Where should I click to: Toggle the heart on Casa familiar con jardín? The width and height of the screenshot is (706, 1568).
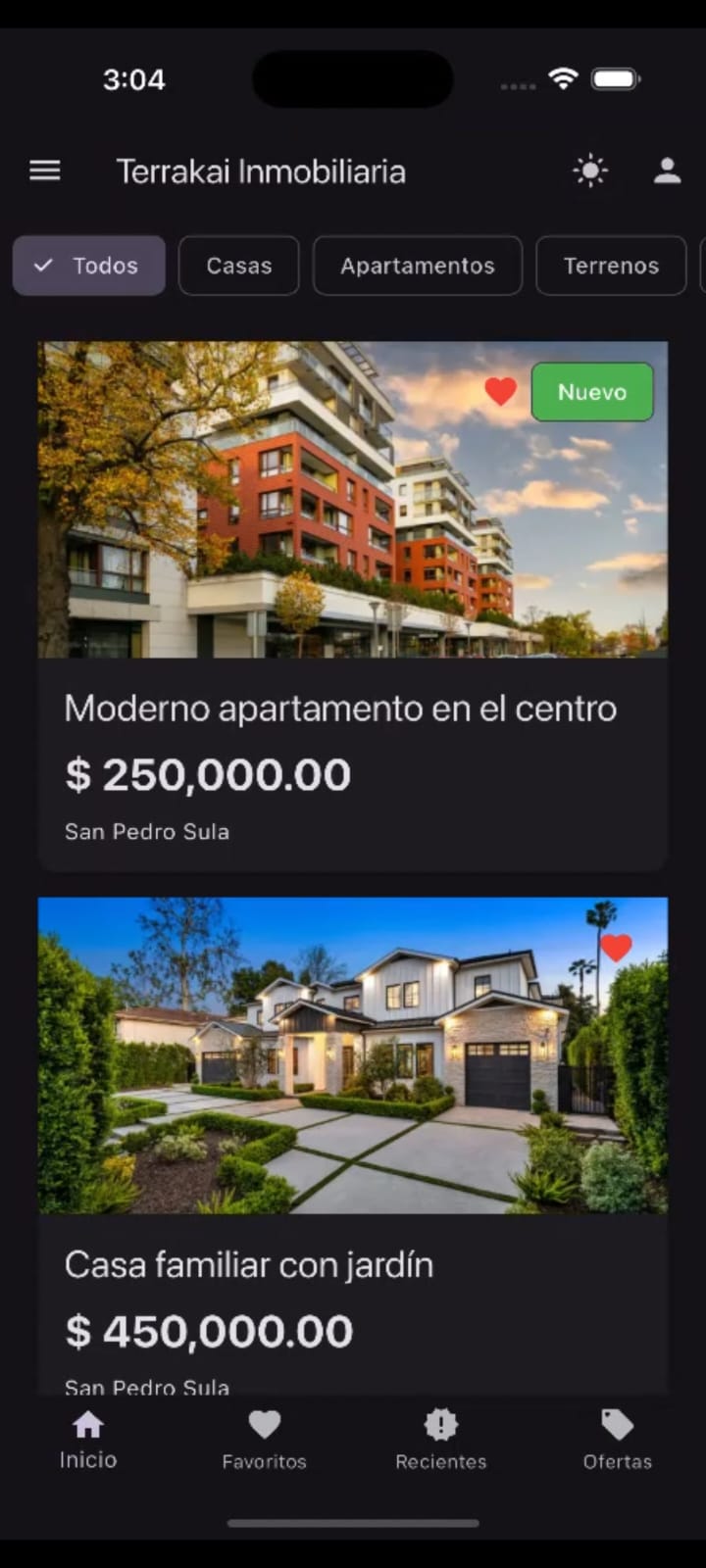pyautogui.click(x=617, y=948)
